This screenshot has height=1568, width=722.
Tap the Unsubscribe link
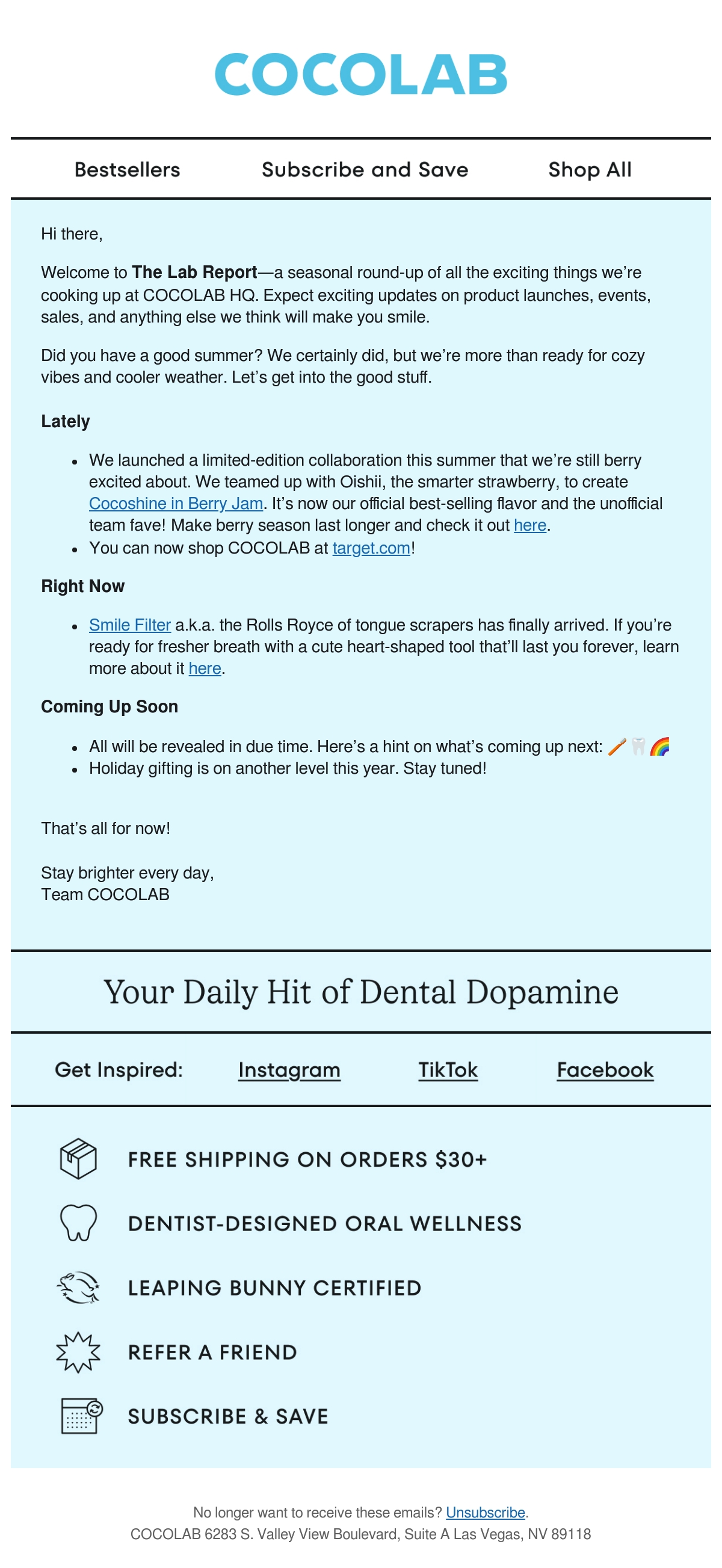coord(485,1513)
